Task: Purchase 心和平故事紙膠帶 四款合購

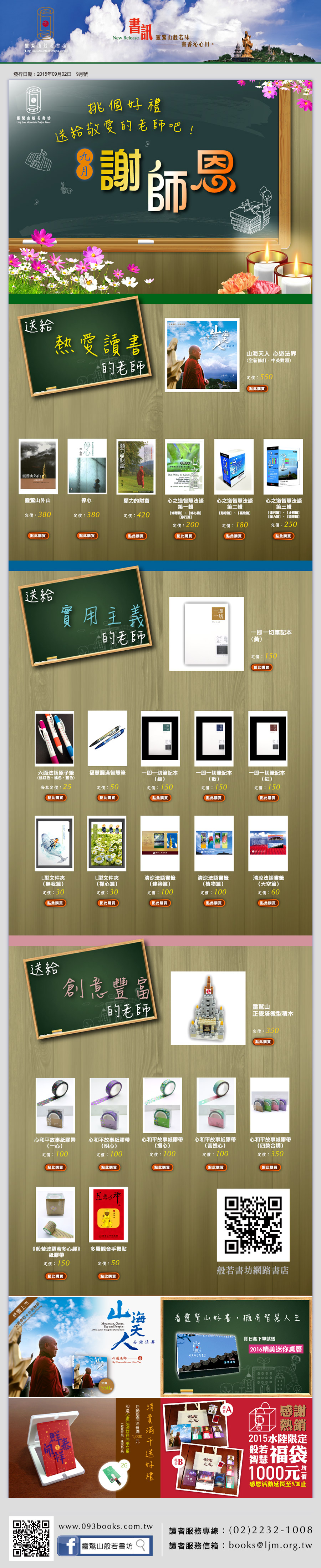Action: 269,1168
